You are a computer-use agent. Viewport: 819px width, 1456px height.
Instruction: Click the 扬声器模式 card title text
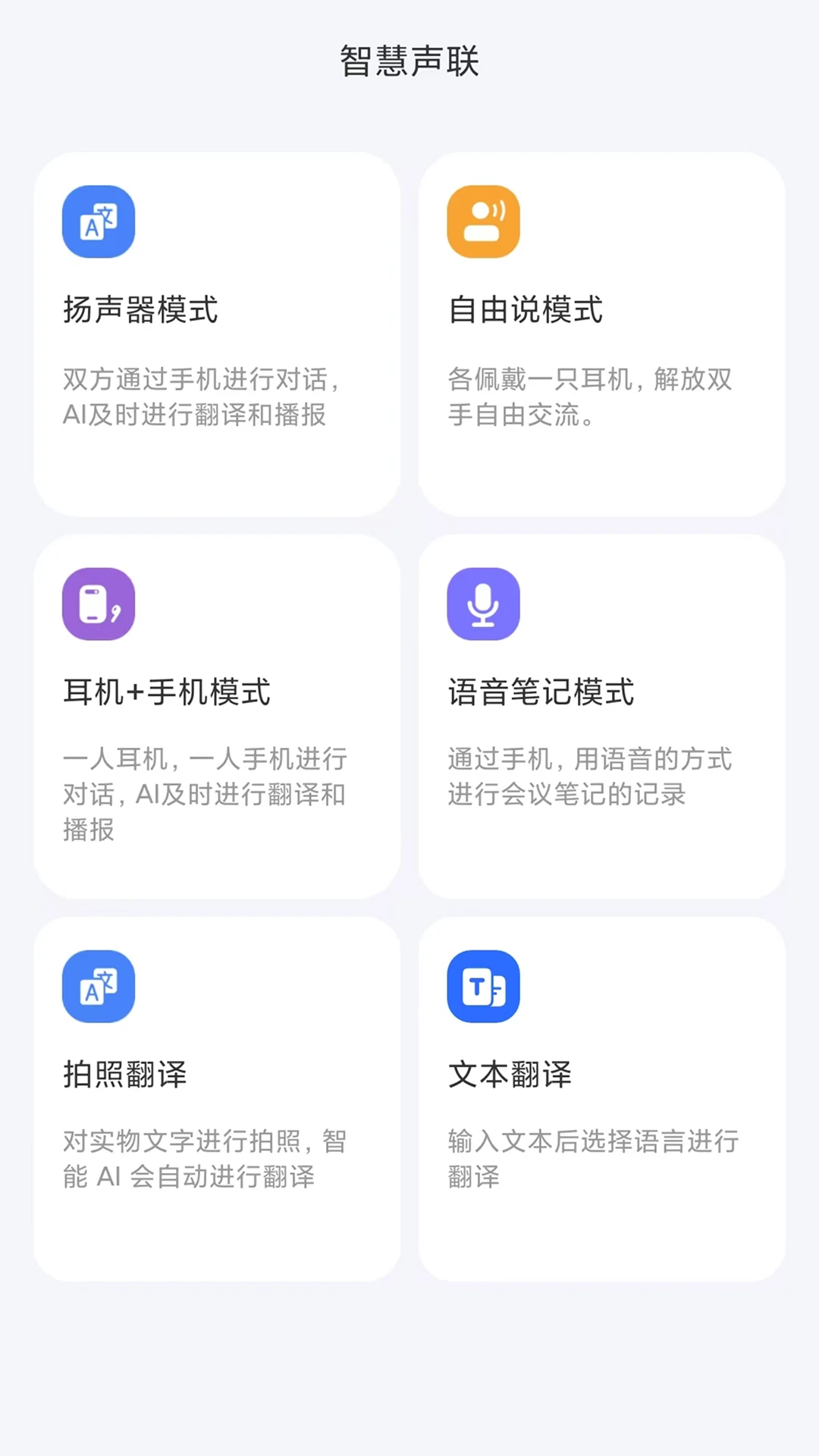coord(140,310)
